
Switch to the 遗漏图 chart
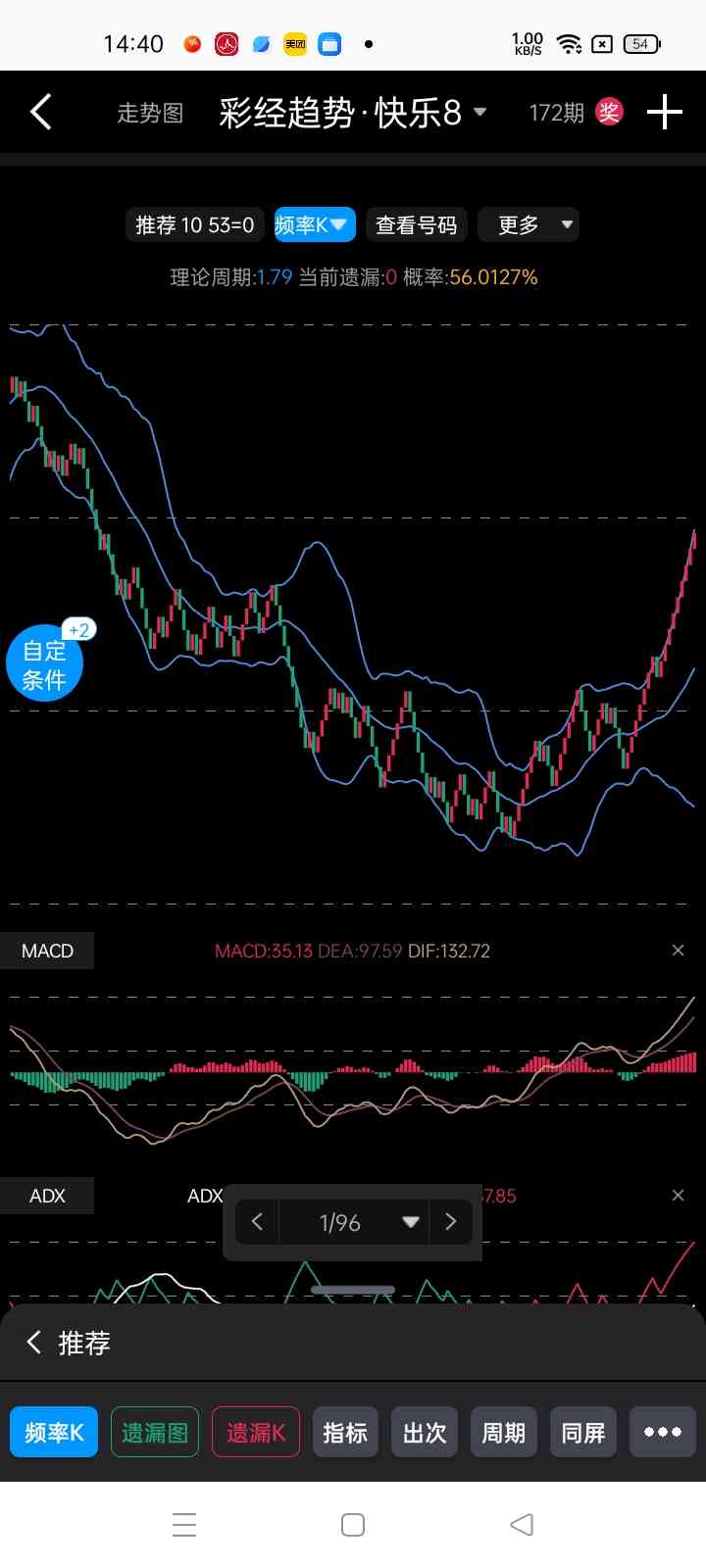point(155,1433)
